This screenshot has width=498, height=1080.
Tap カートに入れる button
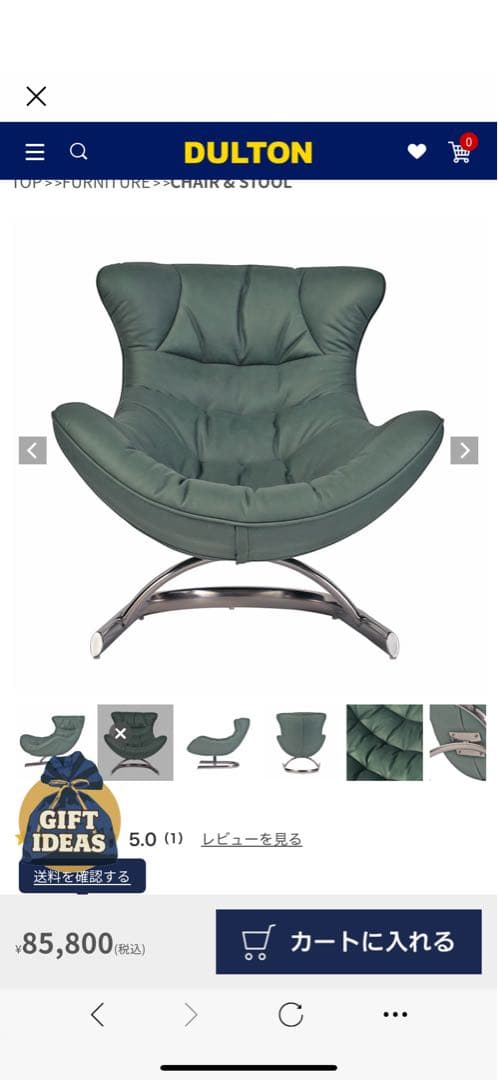coord(349,942)
